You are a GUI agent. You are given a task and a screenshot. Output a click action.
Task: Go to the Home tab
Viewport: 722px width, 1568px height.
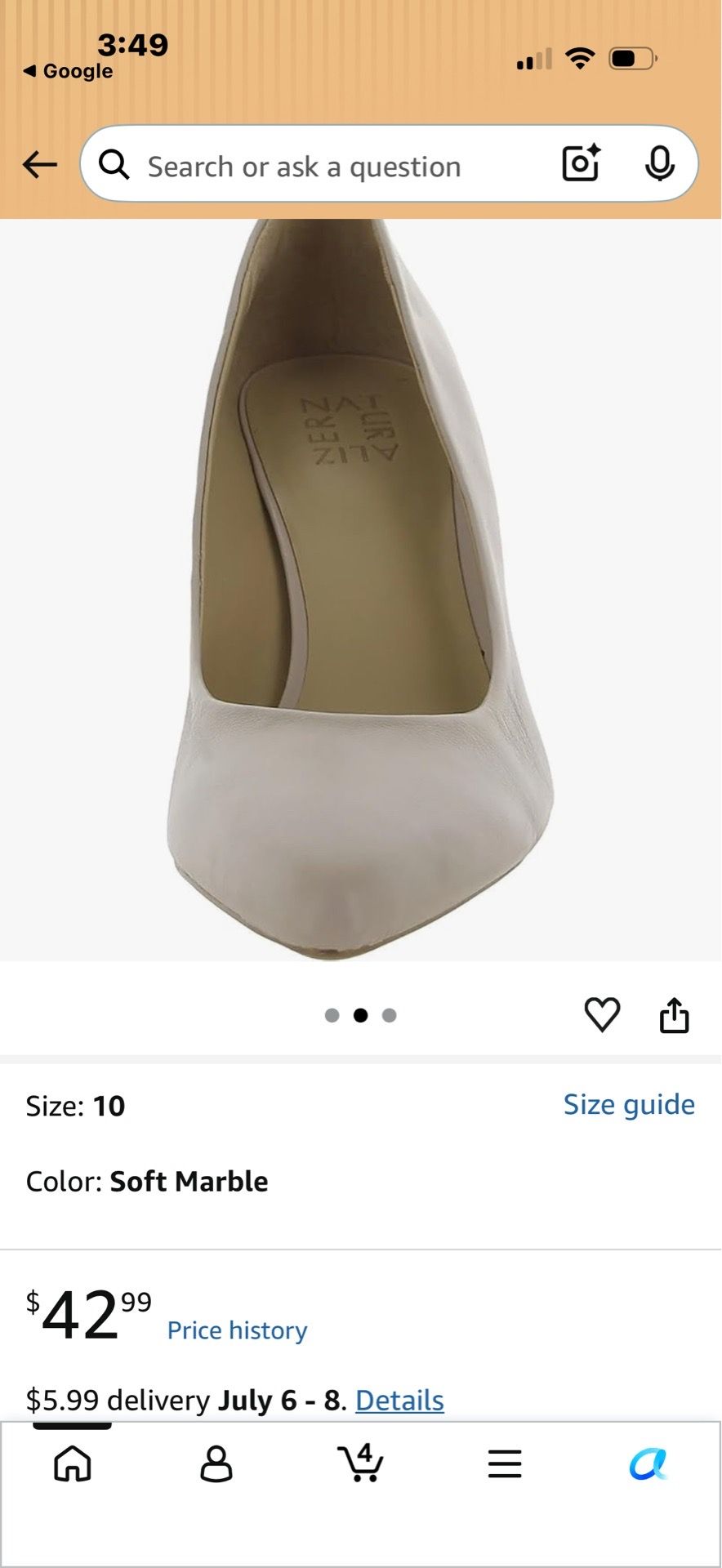(x=73, y=1463)
